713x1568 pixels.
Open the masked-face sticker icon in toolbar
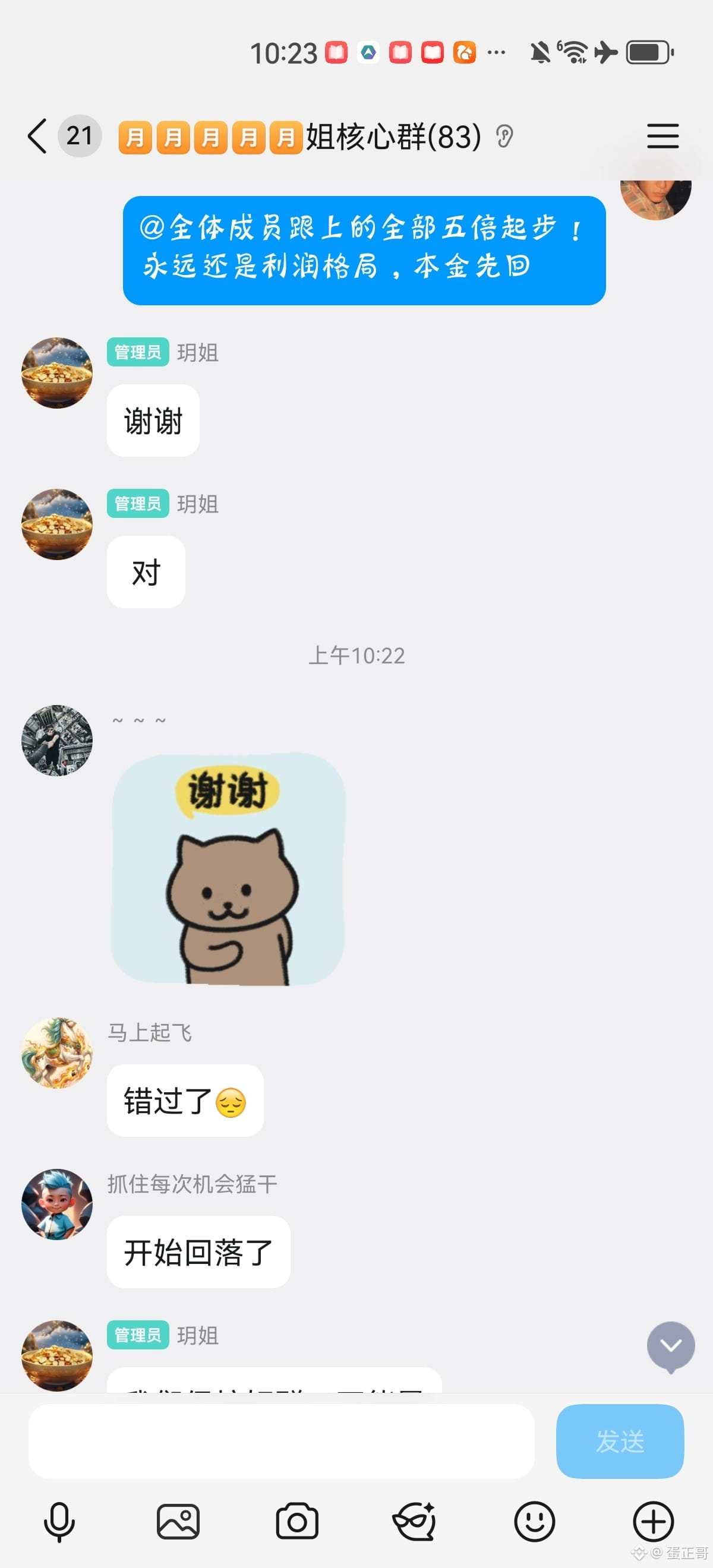(x=415, y=1521)
